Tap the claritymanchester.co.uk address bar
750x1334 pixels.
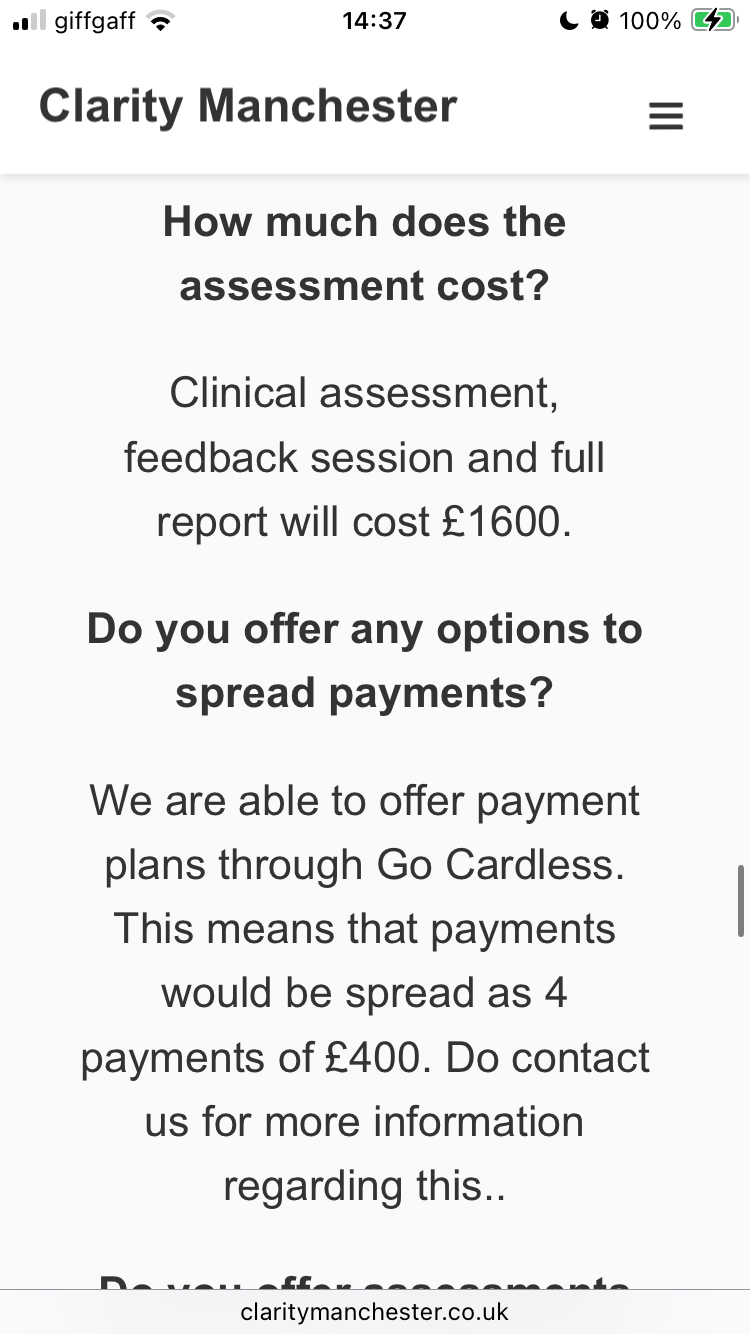pos(375,1312)
